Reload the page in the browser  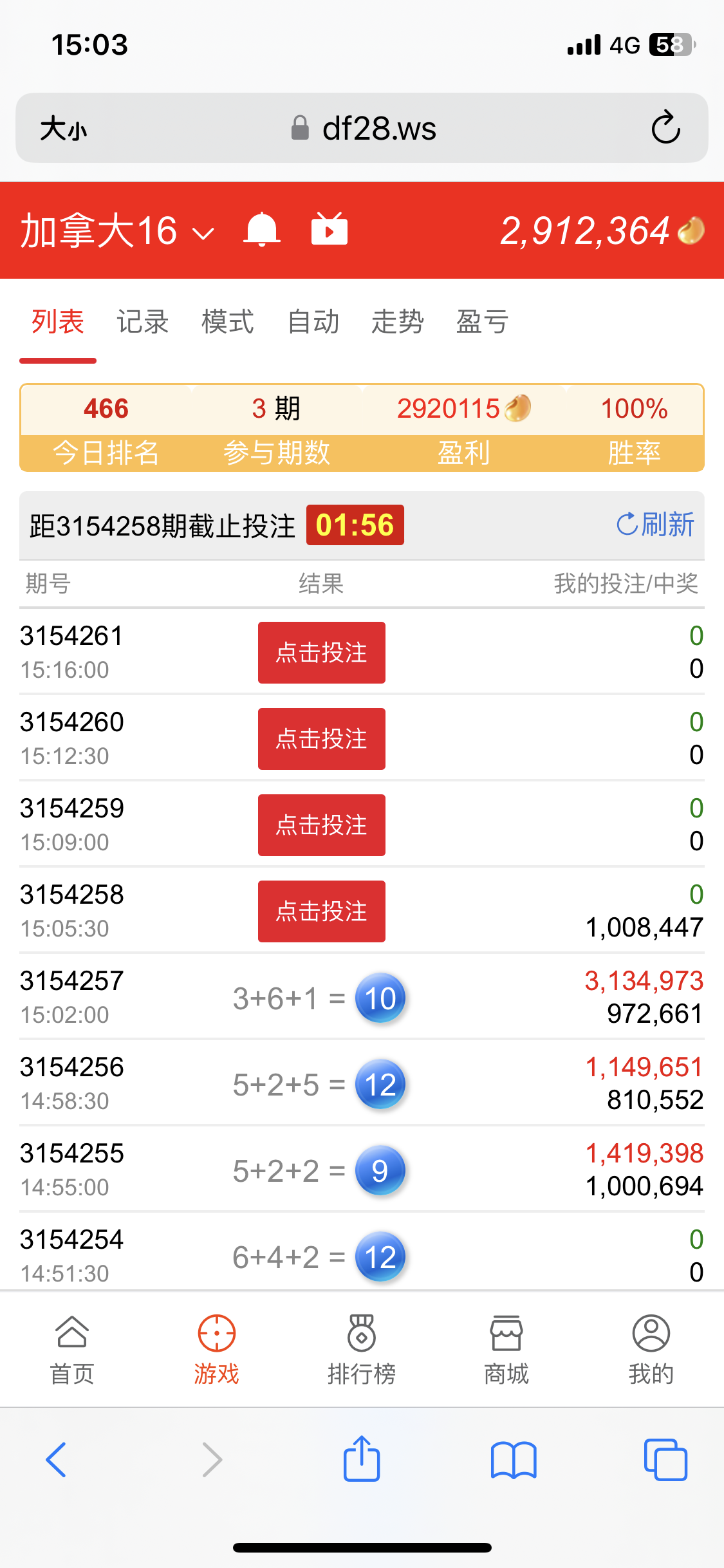pyautogui.click(x=665, y=127)
